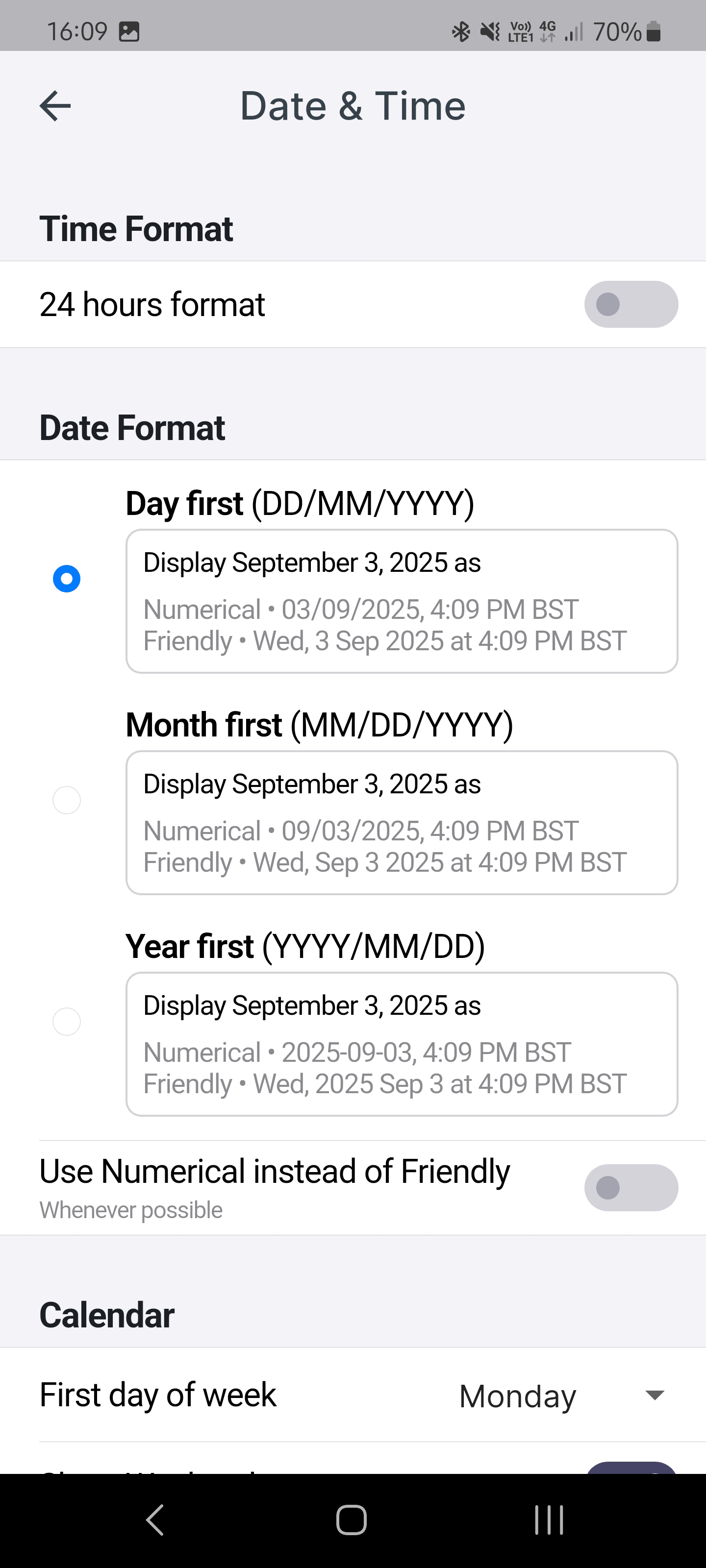Go back from Date & Time settings
Screen dimensions: 706x1568
55,106
